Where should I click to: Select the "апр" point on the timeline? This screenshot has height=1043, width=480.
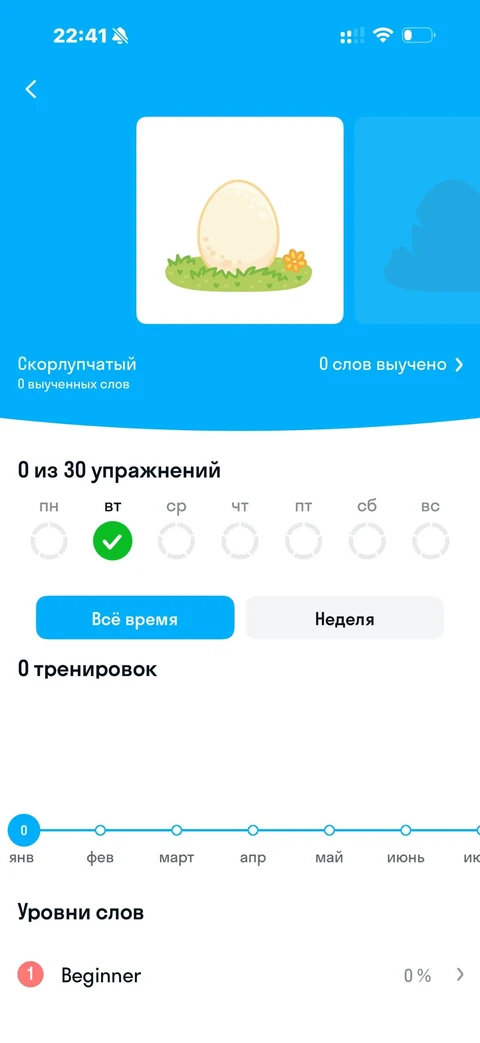[x=253, y=830]
